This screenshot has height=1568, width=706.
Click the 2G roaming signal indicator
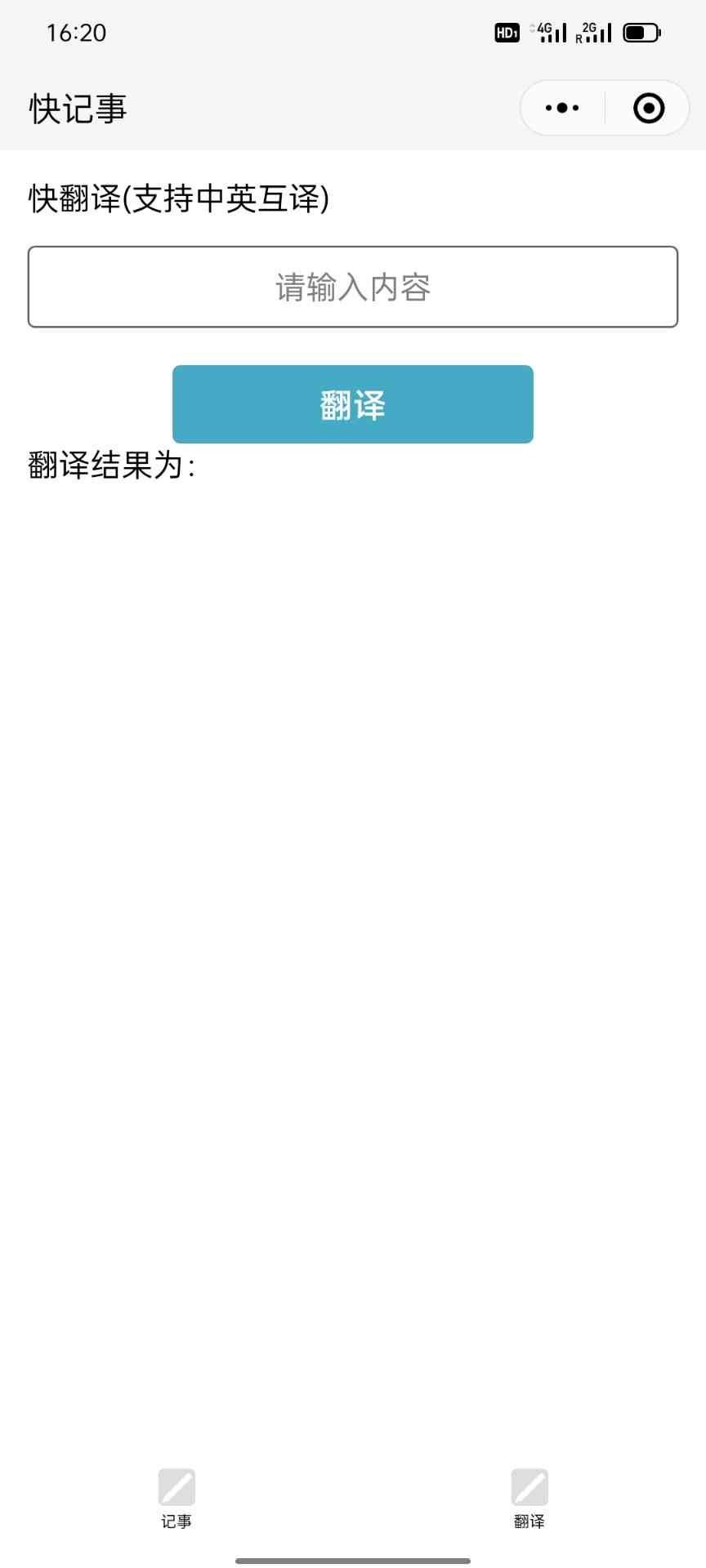(594, 32)
